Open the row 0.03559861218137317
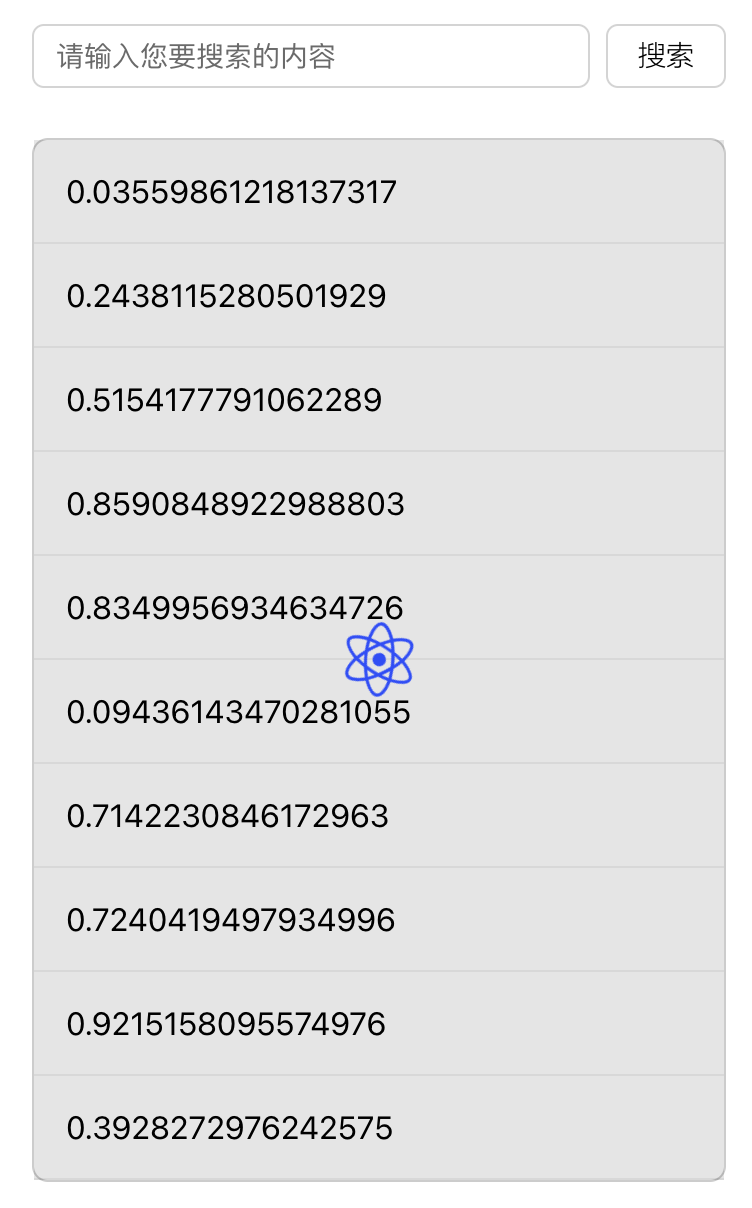Viewport: 752px width, 1208px height. (379, 192)
